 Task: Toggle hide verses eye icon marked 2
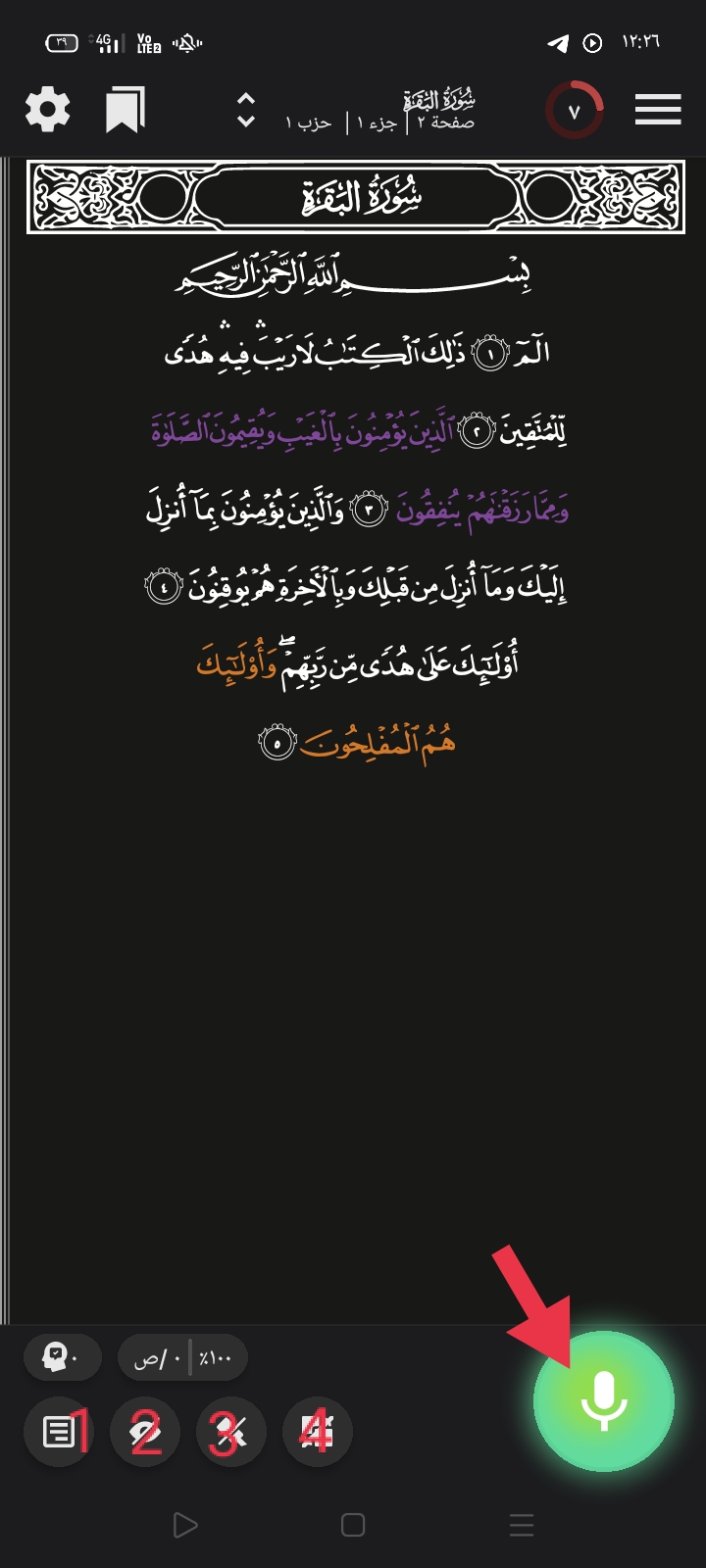(x=145, y=1432)
